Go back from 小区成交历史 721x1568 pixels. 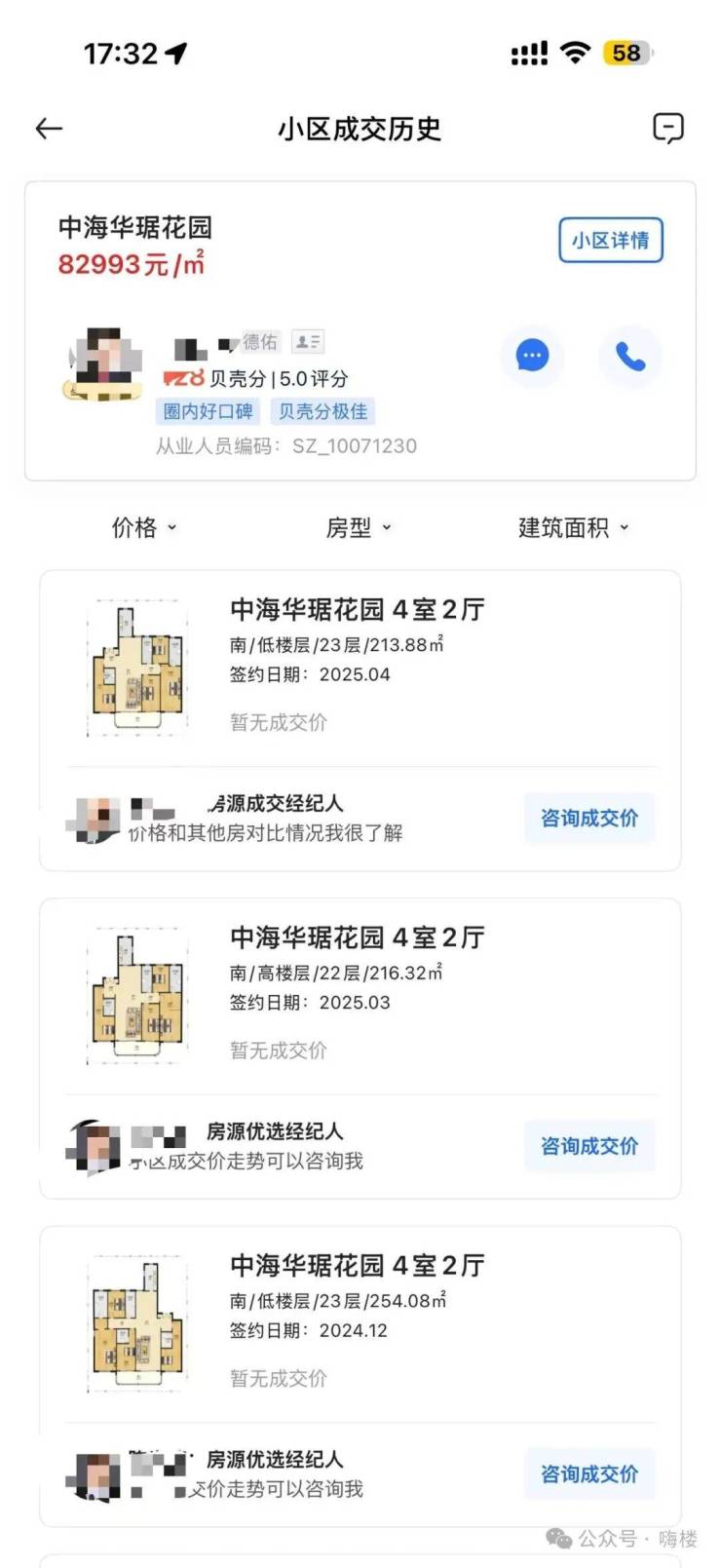(x=49, y=129)
